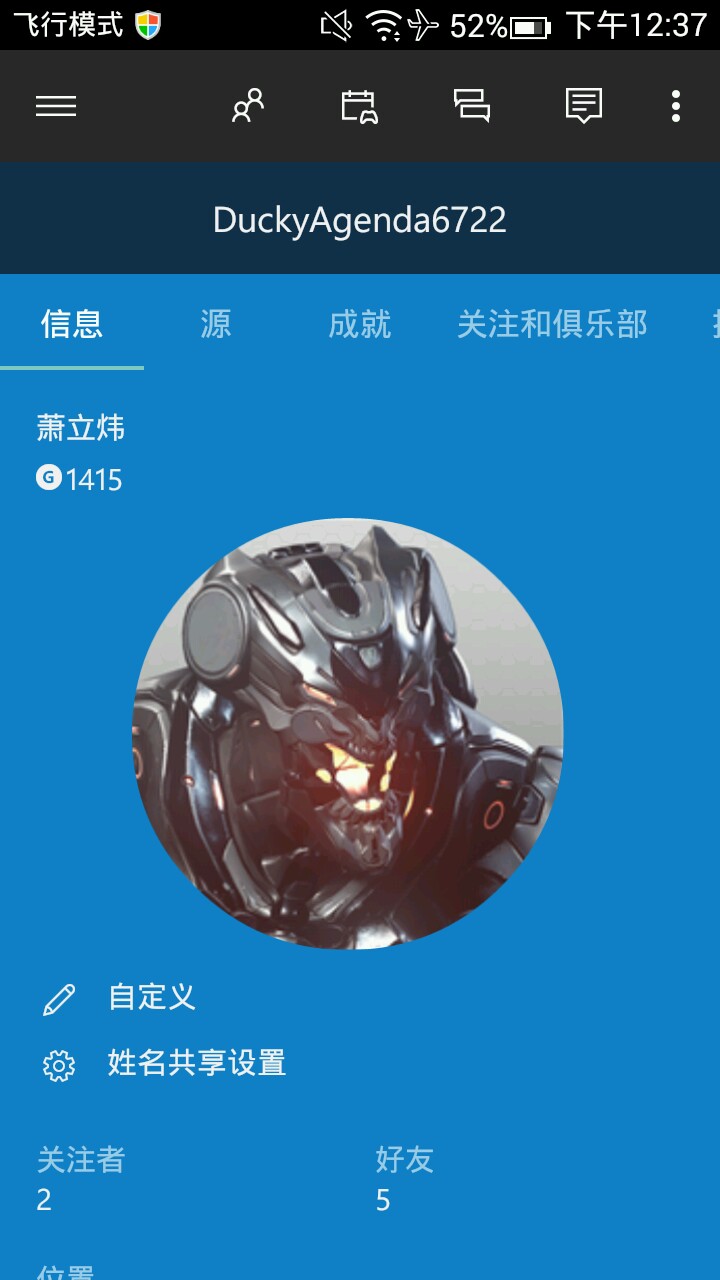The image size is (720, 1280).
Task: Select the 关注和俱乐部 tab
Action: pyautogui.click(x=552, y=324)
